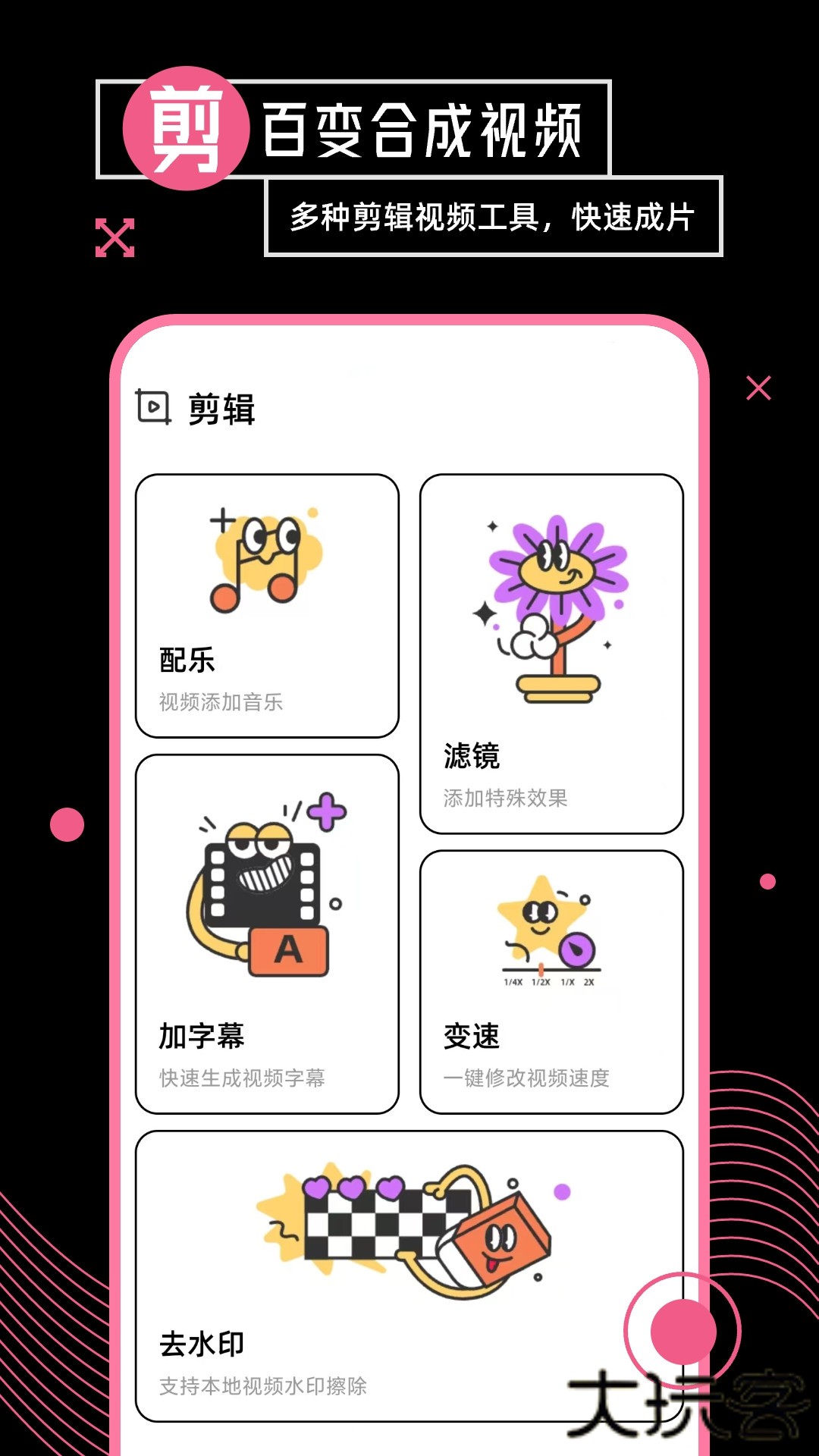Click the pink scissors cross icon near the title
This screenshot has width=819, height=1456.
(115, 236)
